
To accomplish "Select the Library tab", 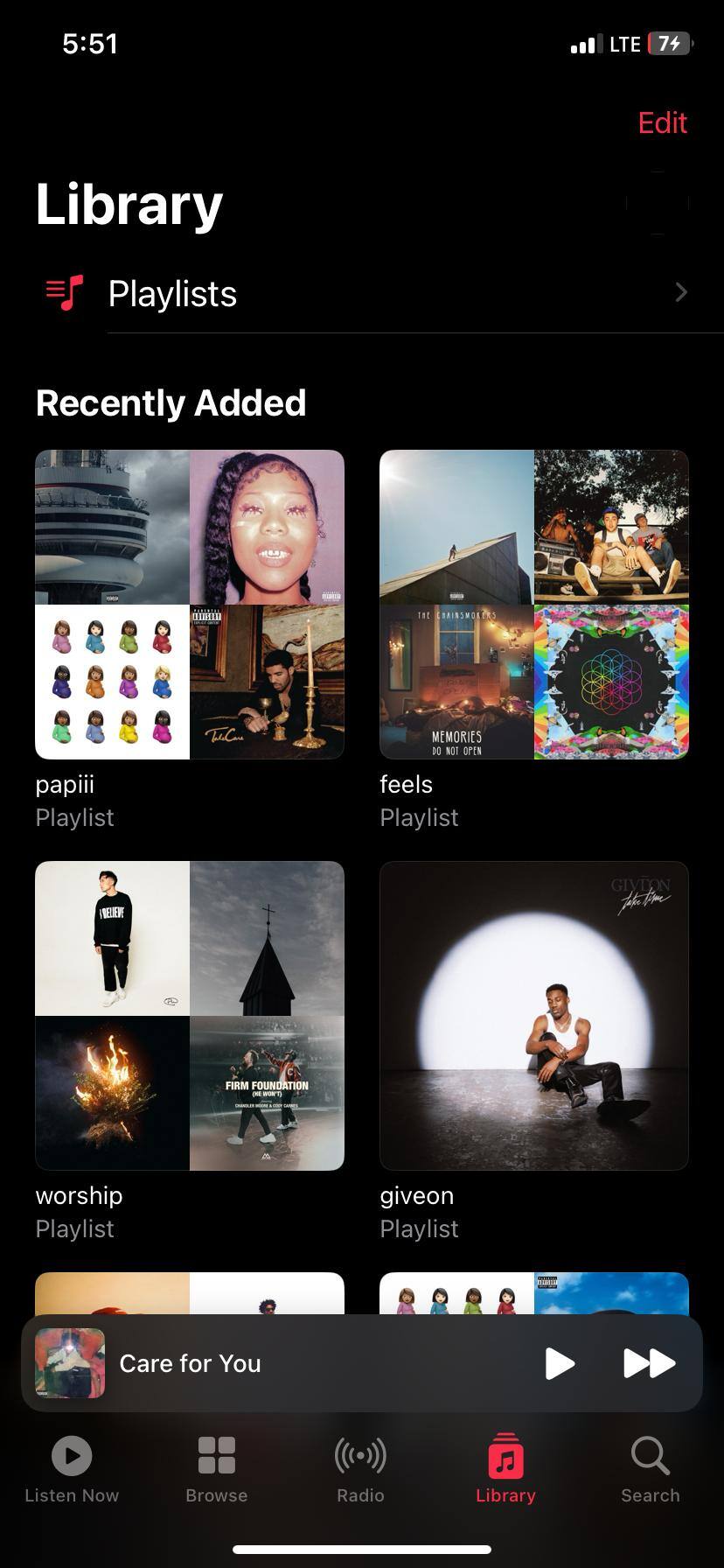I will click(505, 1470).
